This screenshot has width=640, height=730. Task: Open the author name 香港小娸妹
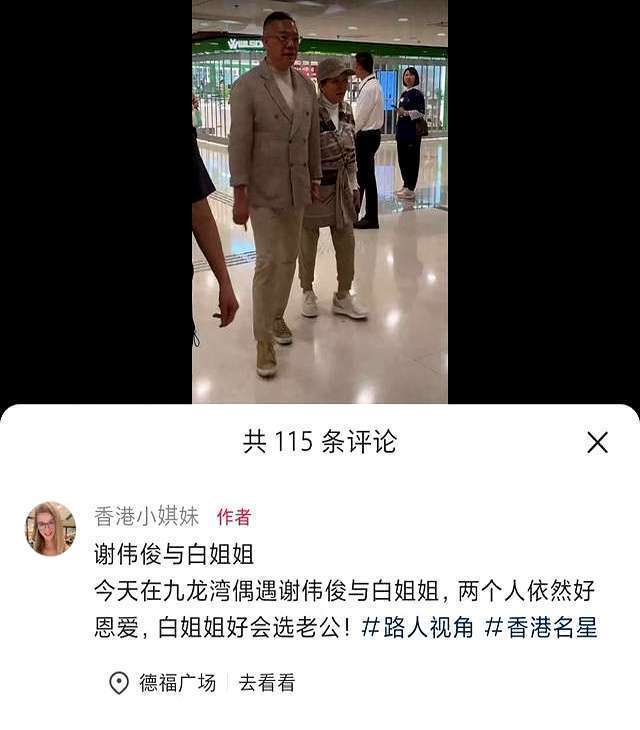[x=146, y=516]
